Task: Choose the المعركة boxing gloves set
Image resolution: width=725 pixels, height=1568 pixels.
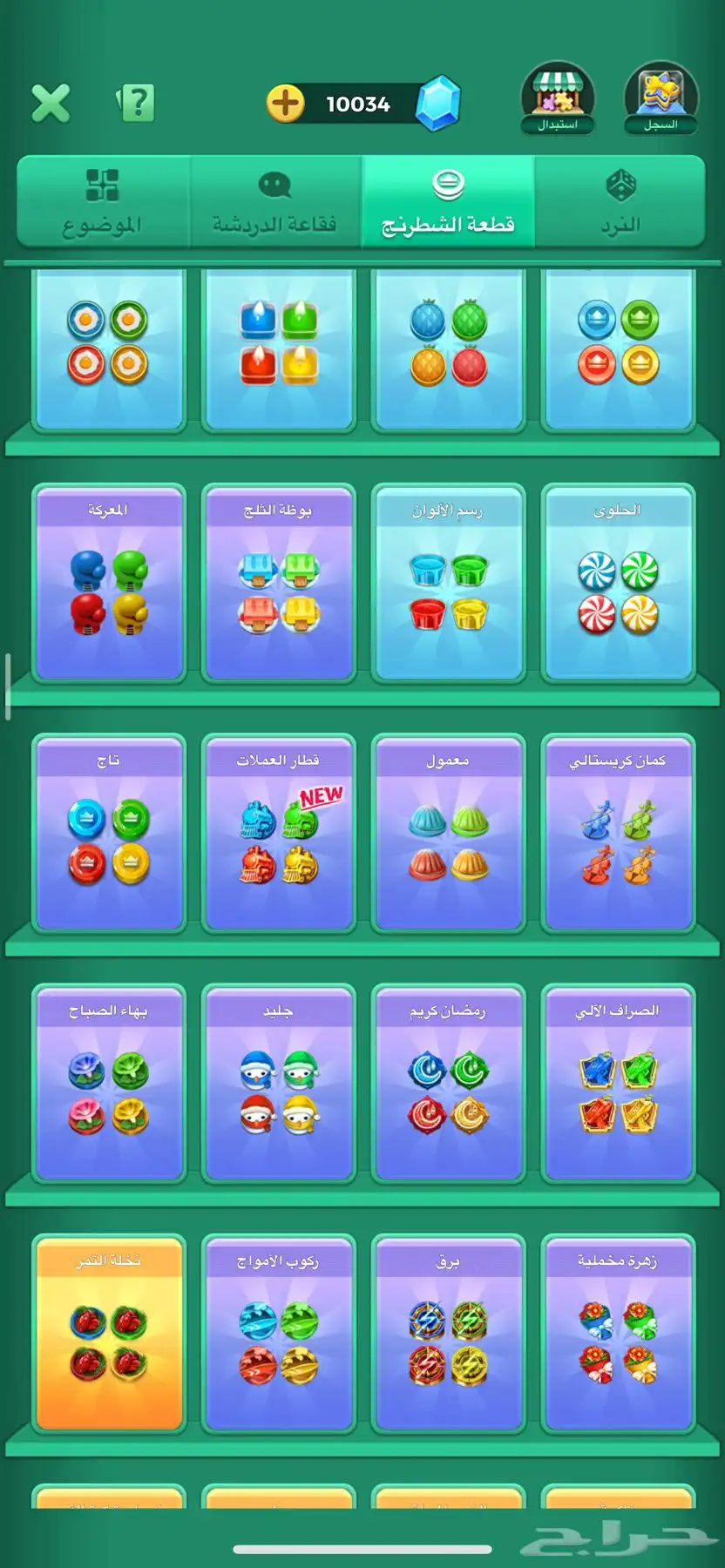Action: click(109, 584)
